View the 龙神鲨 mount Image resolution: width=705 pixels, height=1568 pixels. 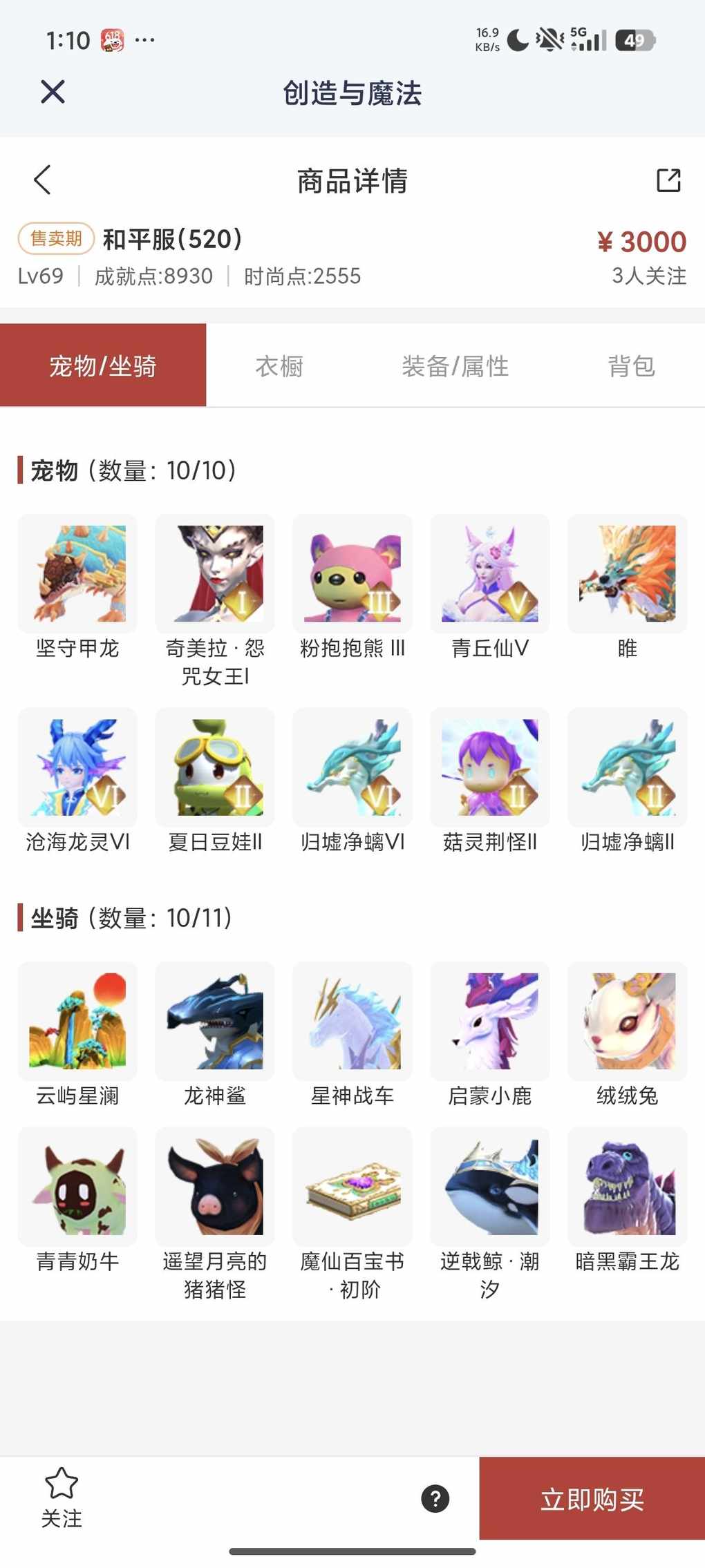click(x=215, y=1022)
